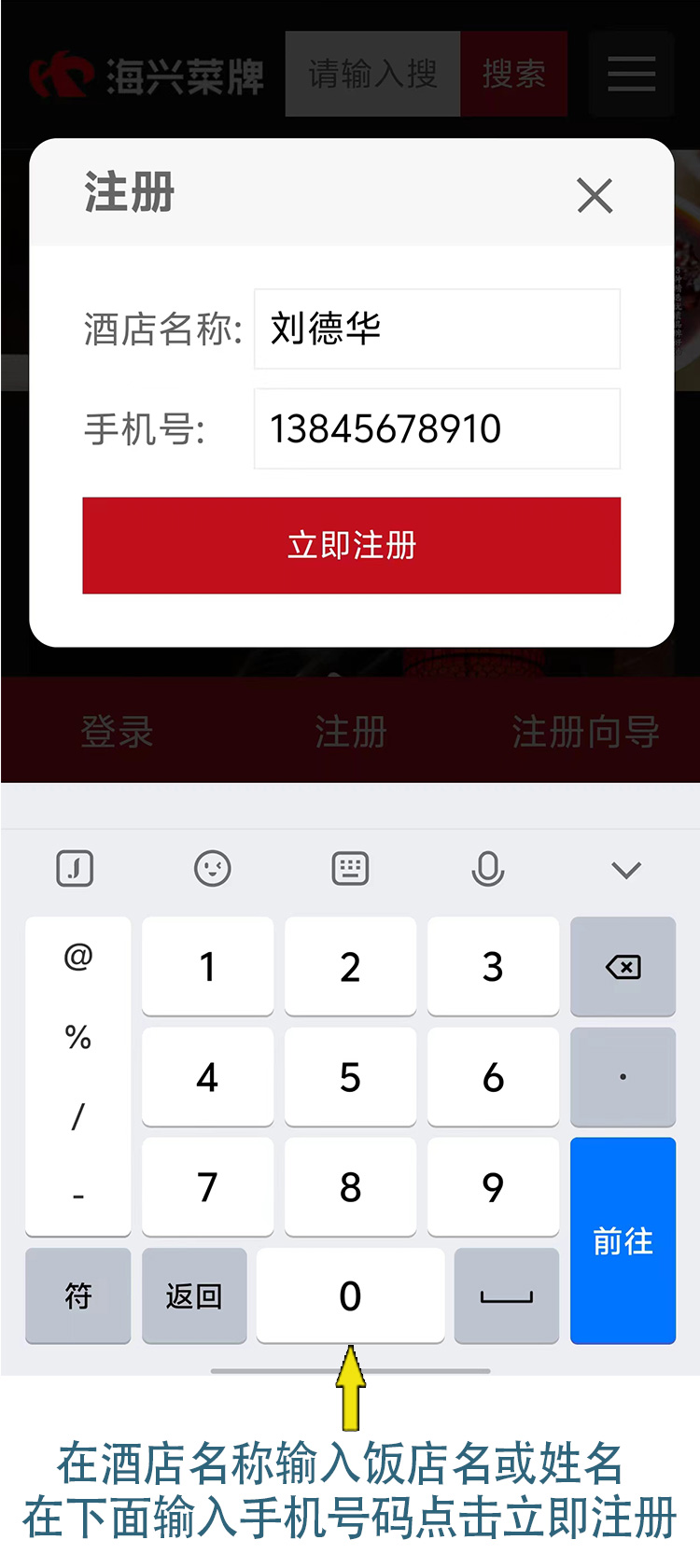Screen dimensions: 700x1568
Task: Submit with the 立即注册 button
Action: pyautogui.click(x=351, y=545)
